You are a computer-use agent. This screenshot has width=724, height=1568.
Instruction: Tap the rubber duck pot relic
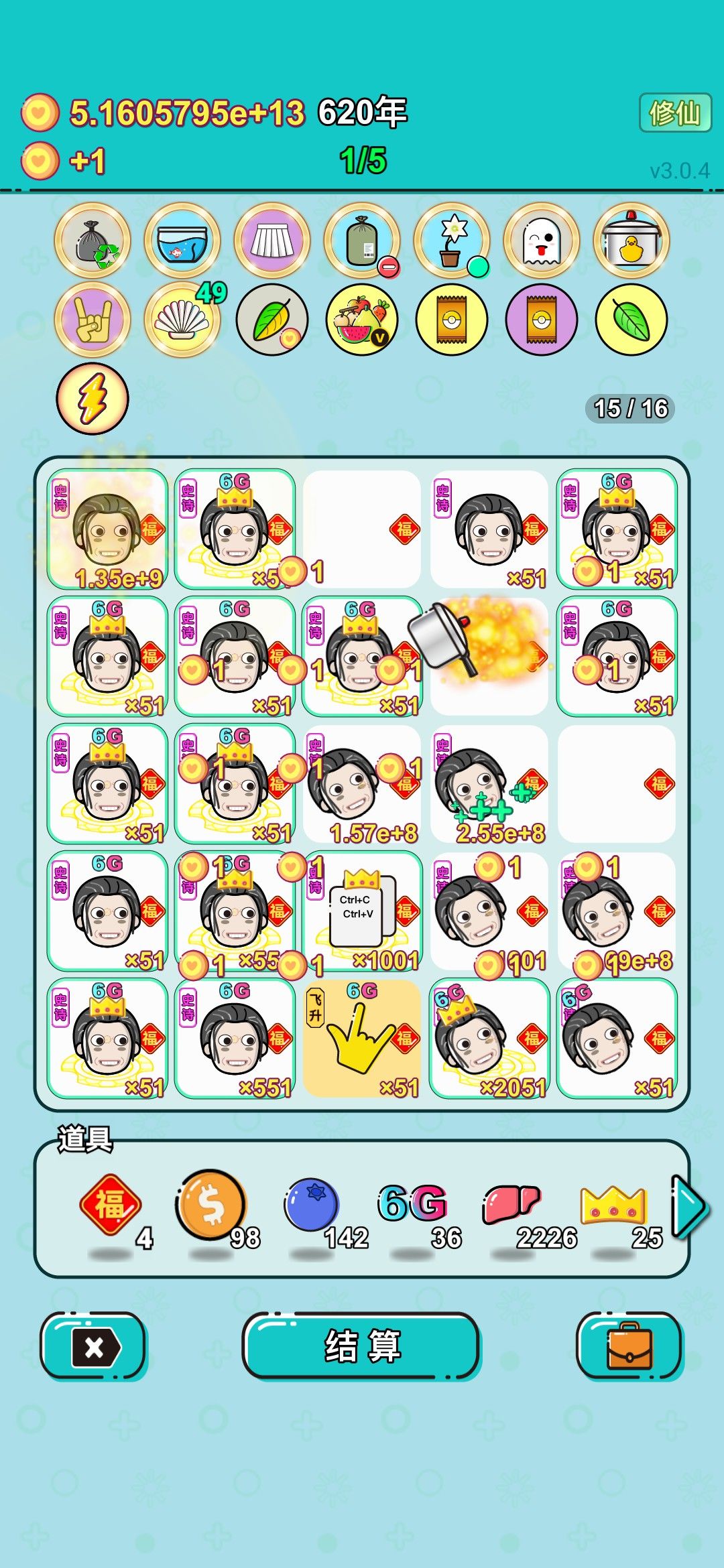[631, 241]
